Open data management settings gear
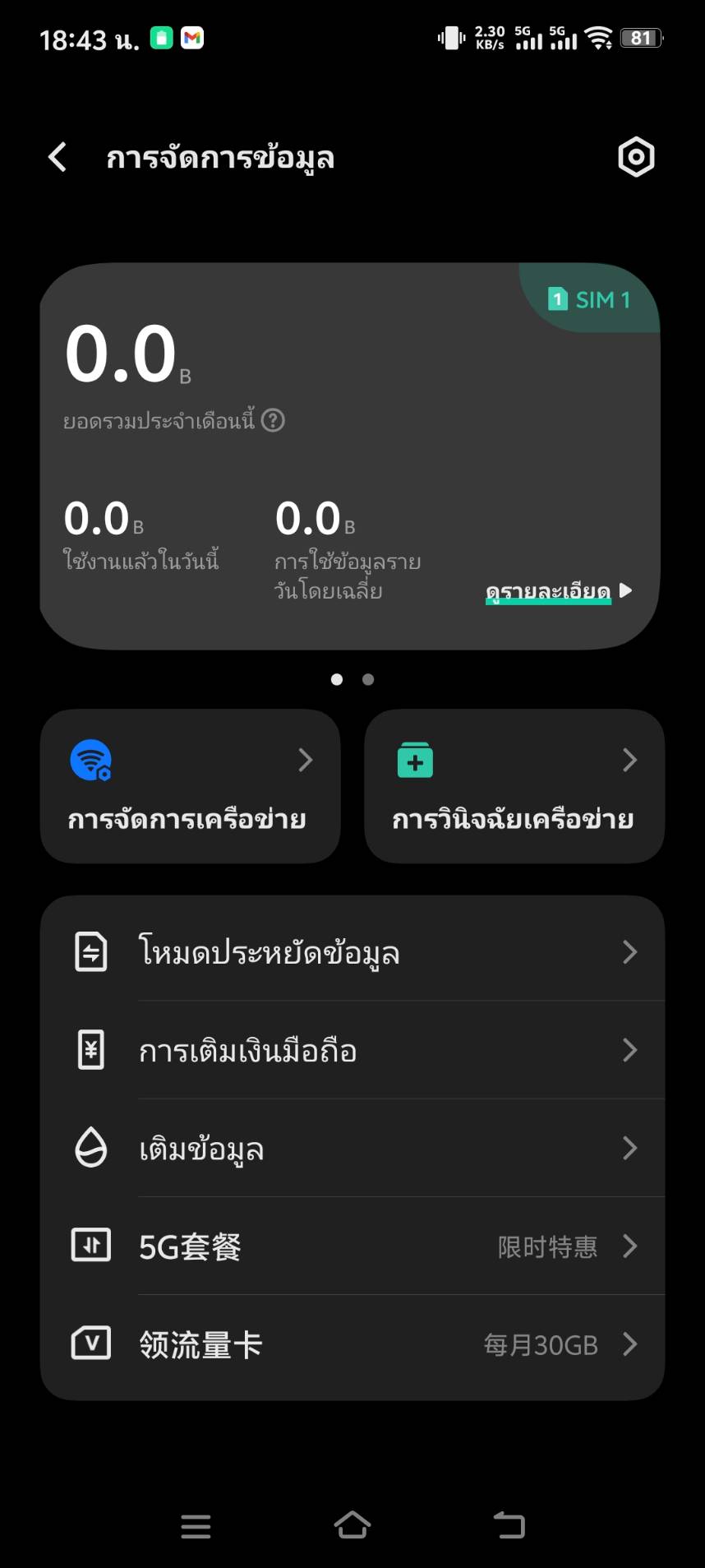This screenshot has width=705, height=1568. 636,157
